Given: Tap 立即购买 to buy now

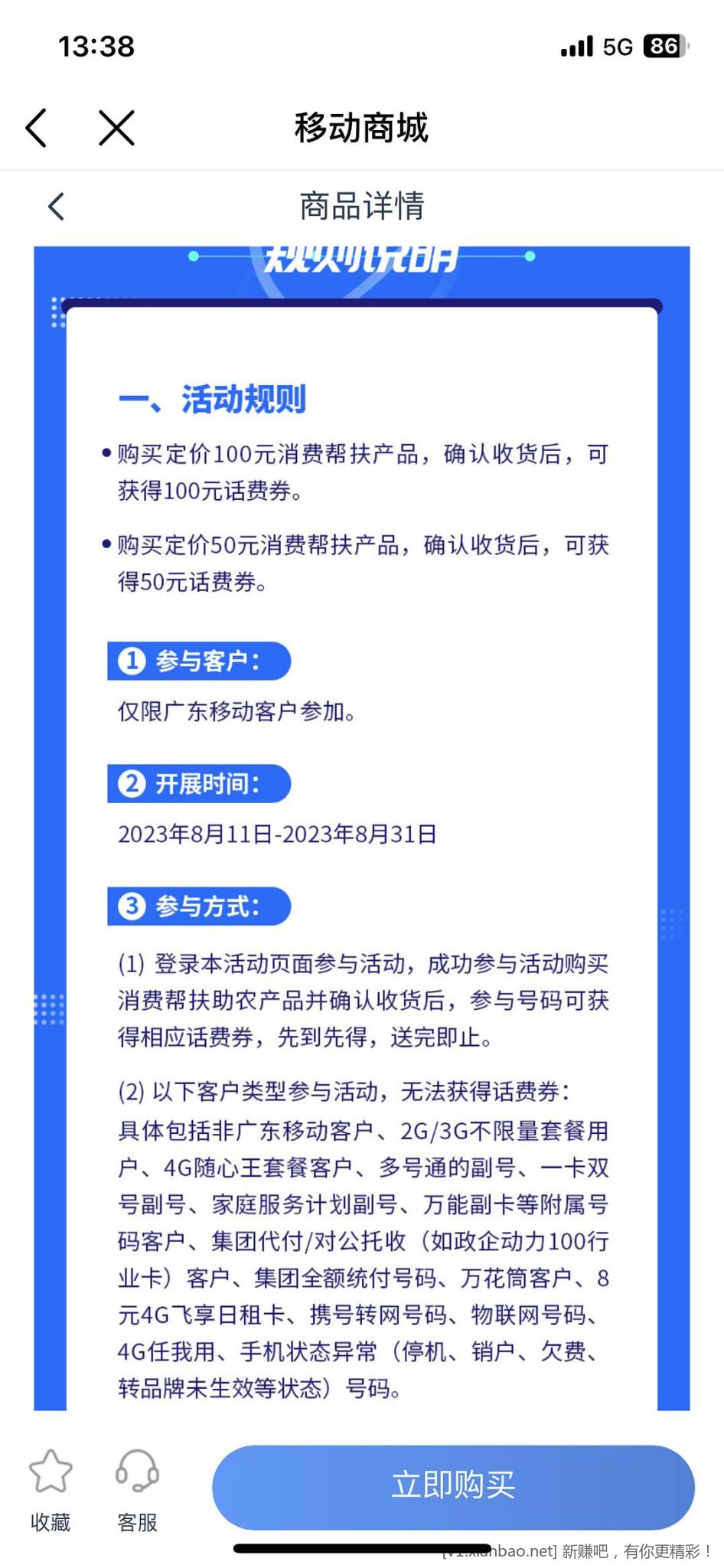Looking at the screenshot, I should pyautogui.click(x=453, y=1487).
